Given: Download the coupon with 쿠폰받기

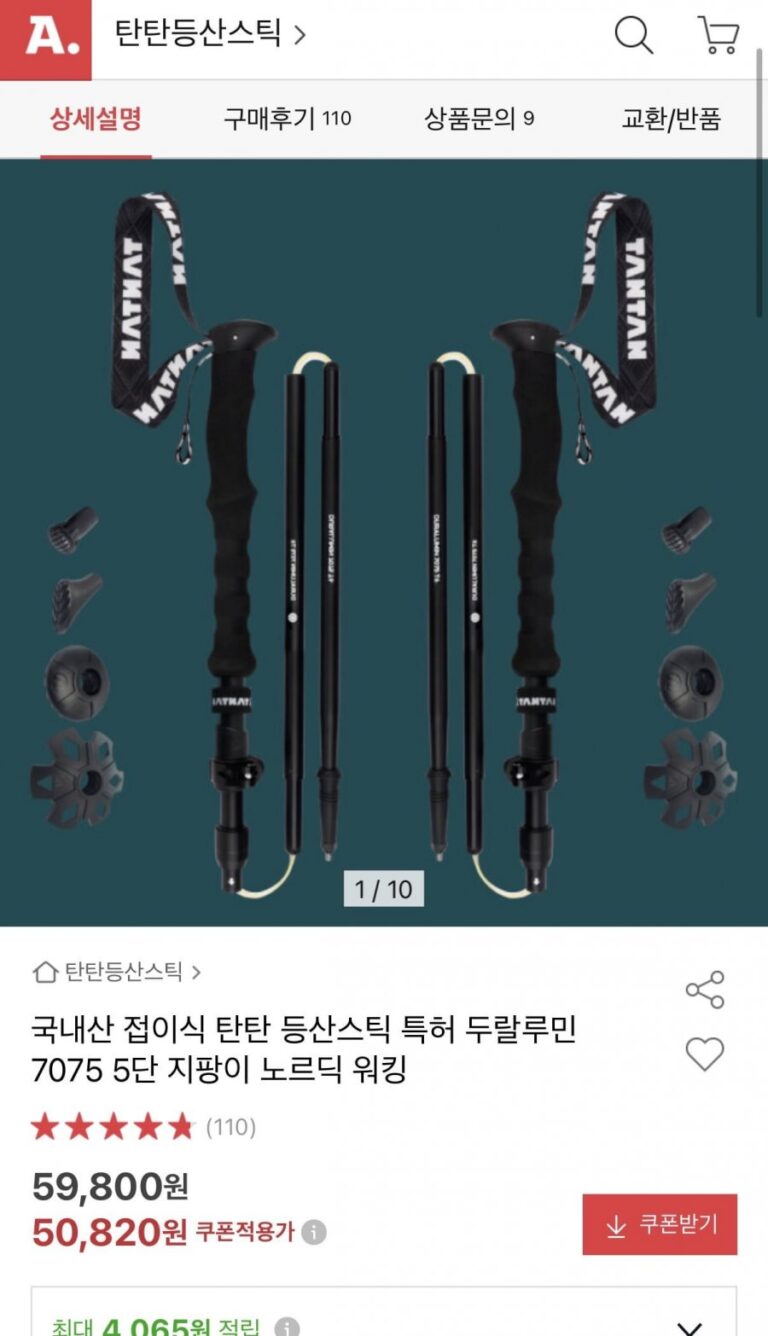Looking at the screenshot, I should [x=660, y=1225].
